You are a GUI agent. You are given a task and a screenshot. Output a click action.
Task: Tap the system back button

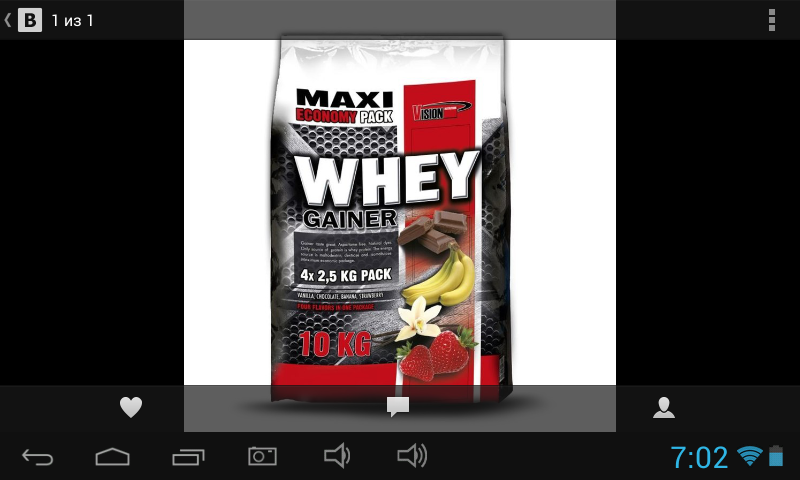coord(37,457)
